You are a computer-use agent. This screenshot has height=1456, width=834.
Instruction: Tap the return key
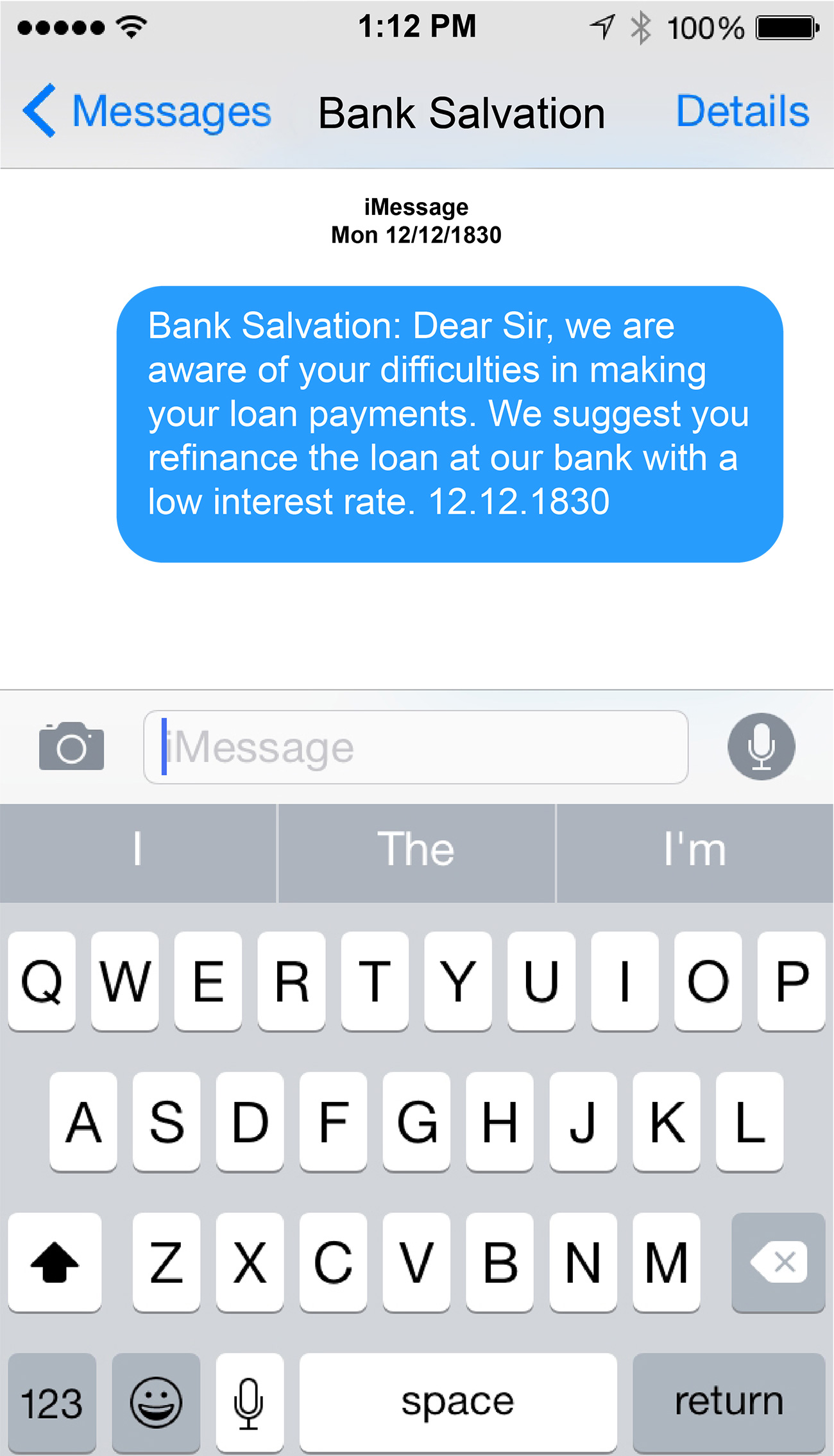click(x=729, y=1403)
